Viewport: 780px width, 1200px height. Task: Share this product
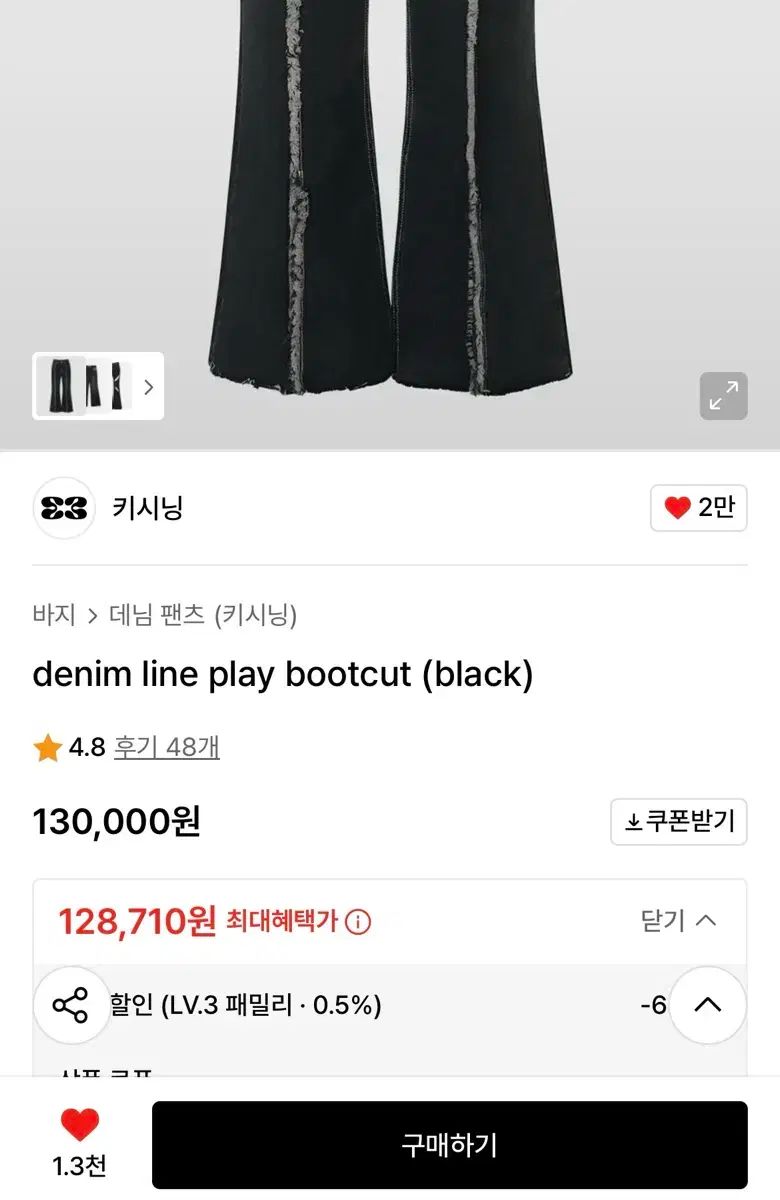point(71,1005)
